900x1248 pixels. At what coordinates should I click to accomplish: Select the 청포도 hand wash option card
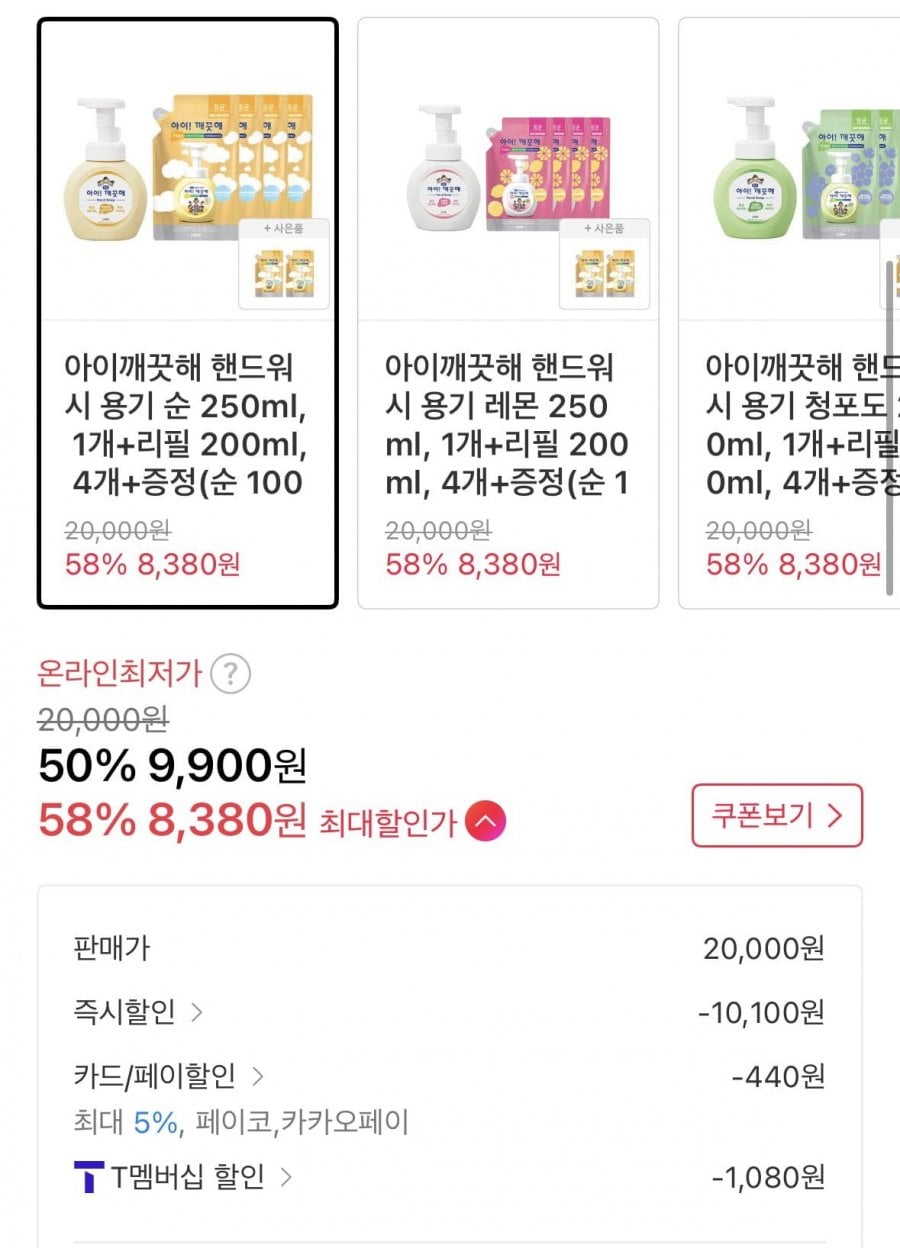pos(790,313)
